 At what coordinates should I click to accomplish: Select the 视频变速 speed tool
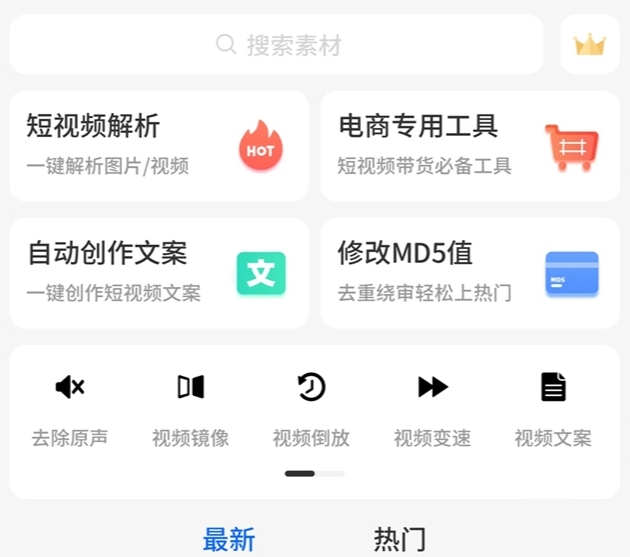(432, 408)
